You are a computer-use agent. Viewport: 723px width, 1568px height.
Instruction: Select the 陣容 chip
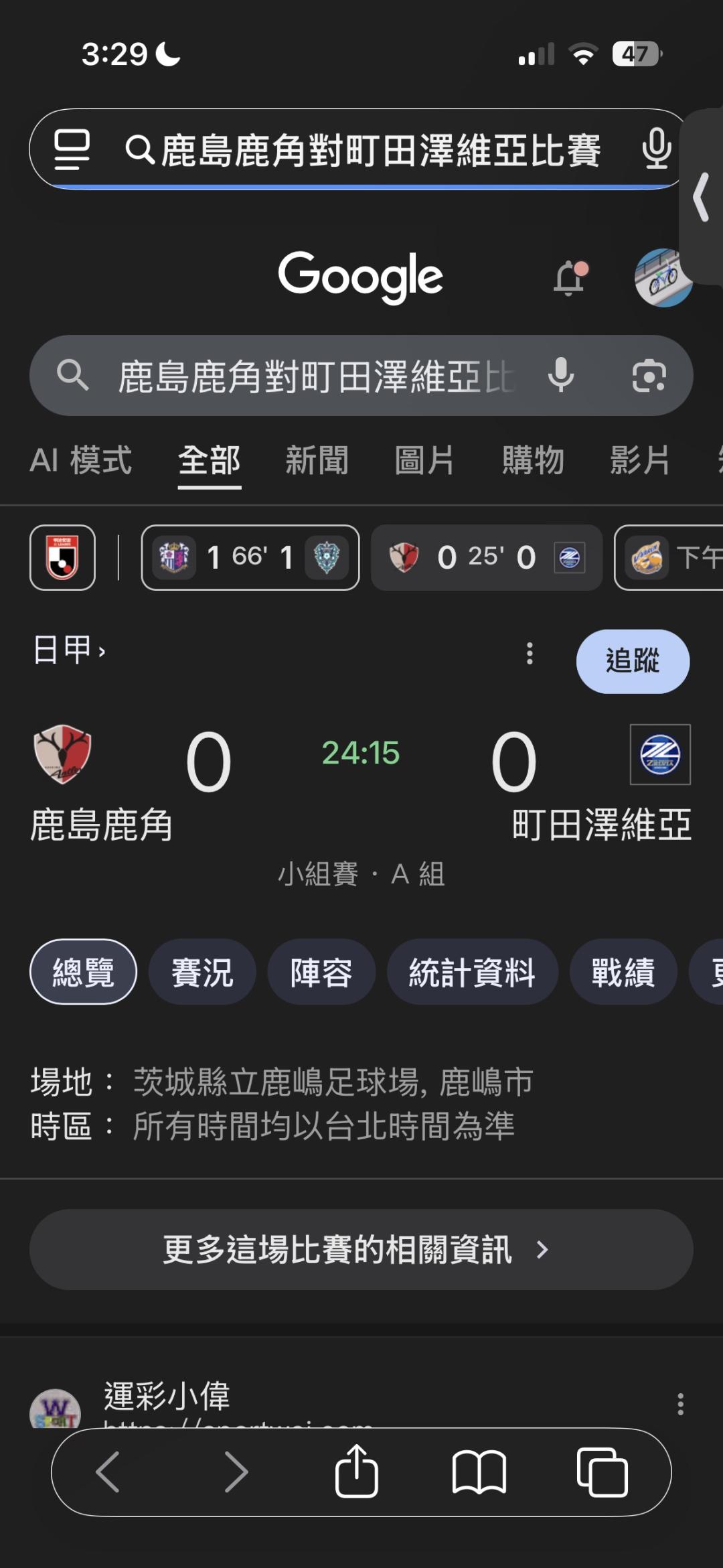pyautogui.click(x=321, y=972)
